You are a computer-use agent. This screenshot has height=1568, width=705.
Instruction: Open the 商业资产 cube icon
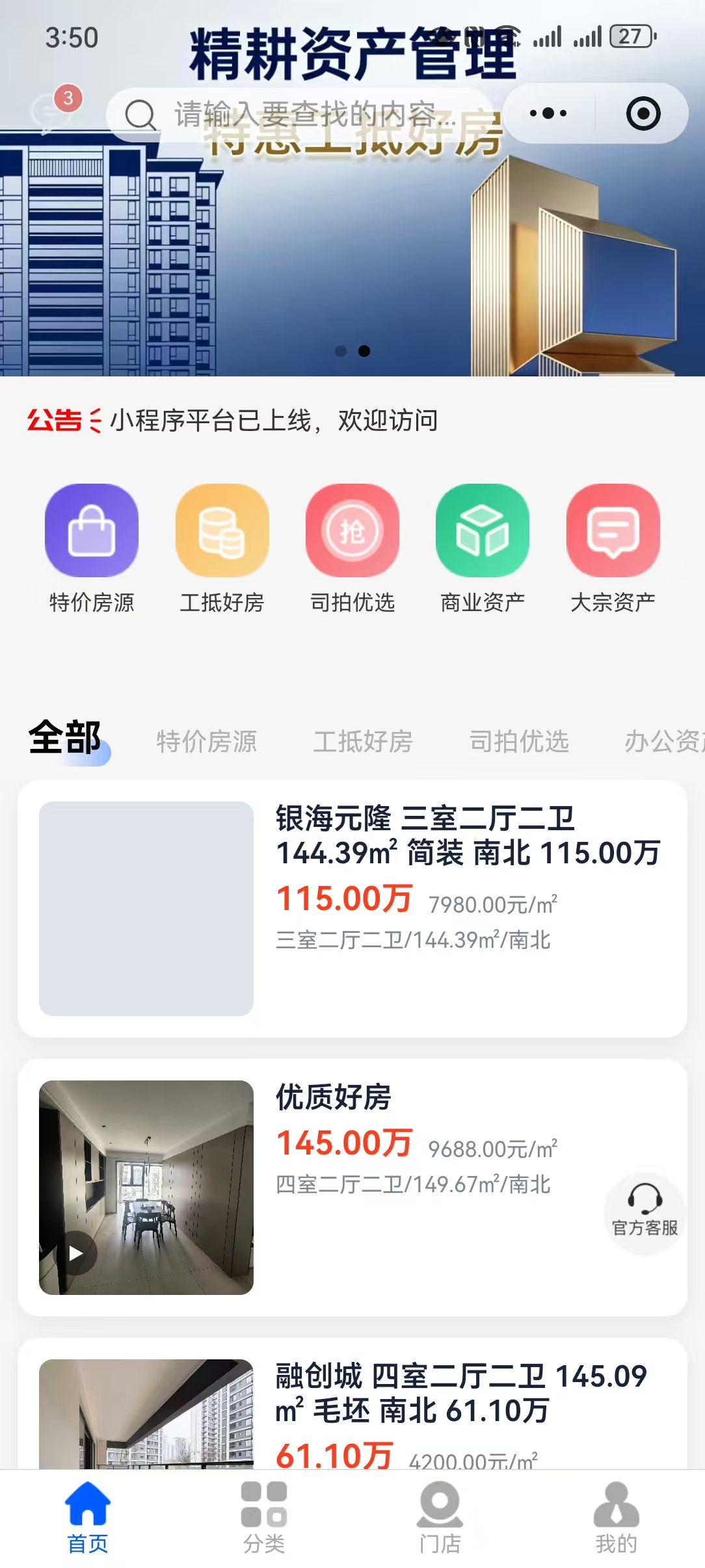(x=483, y=530)
